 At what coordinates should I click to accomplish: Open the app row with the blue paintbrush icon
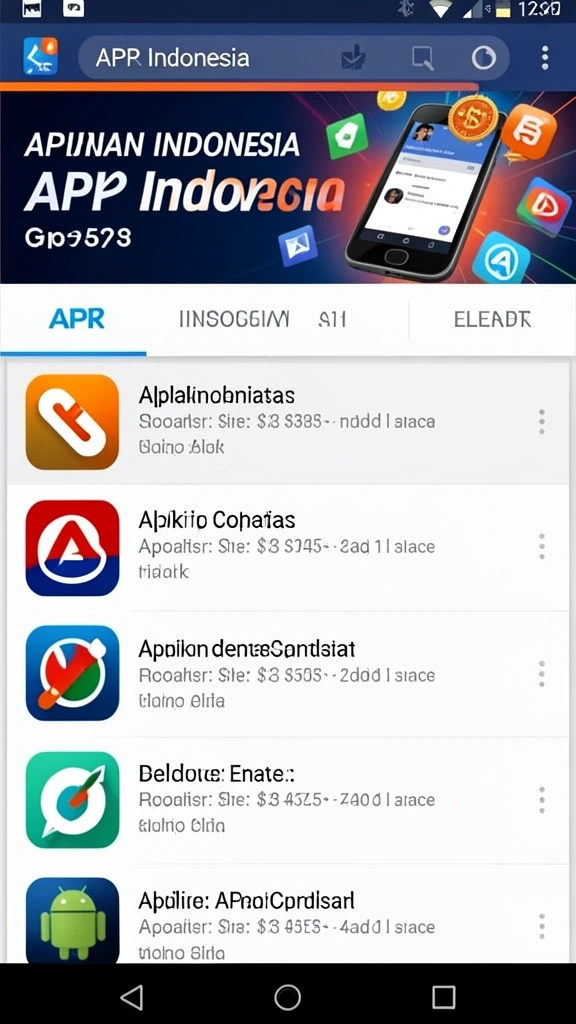point(288,674)
